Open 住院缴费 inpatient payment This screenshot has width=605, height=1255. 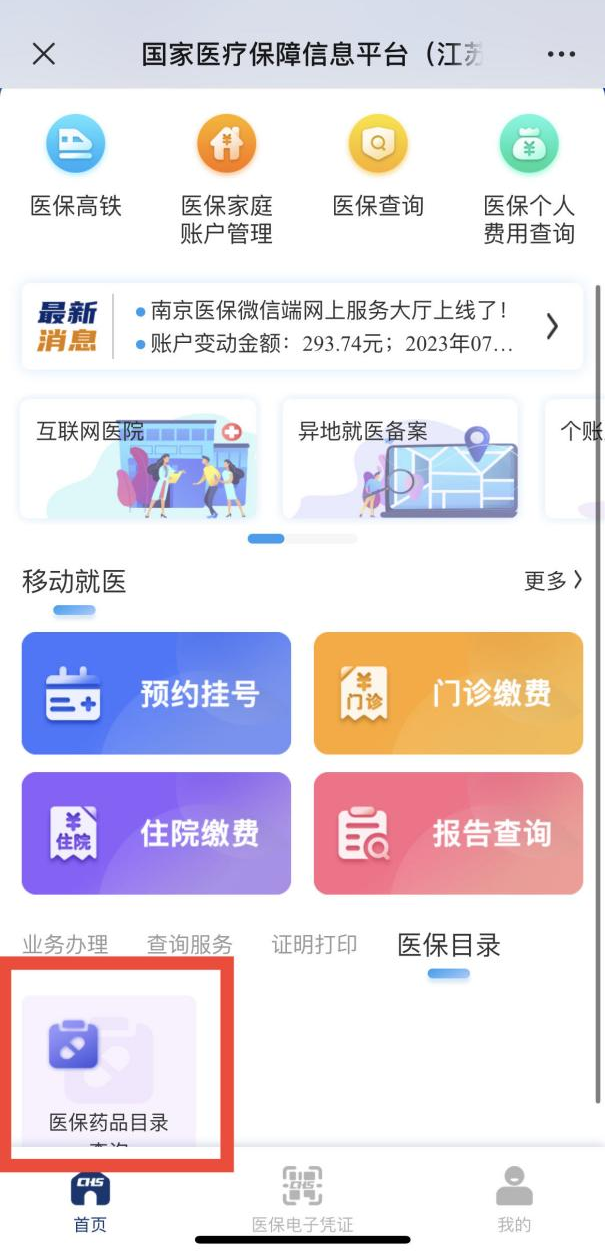click(156, 833)
